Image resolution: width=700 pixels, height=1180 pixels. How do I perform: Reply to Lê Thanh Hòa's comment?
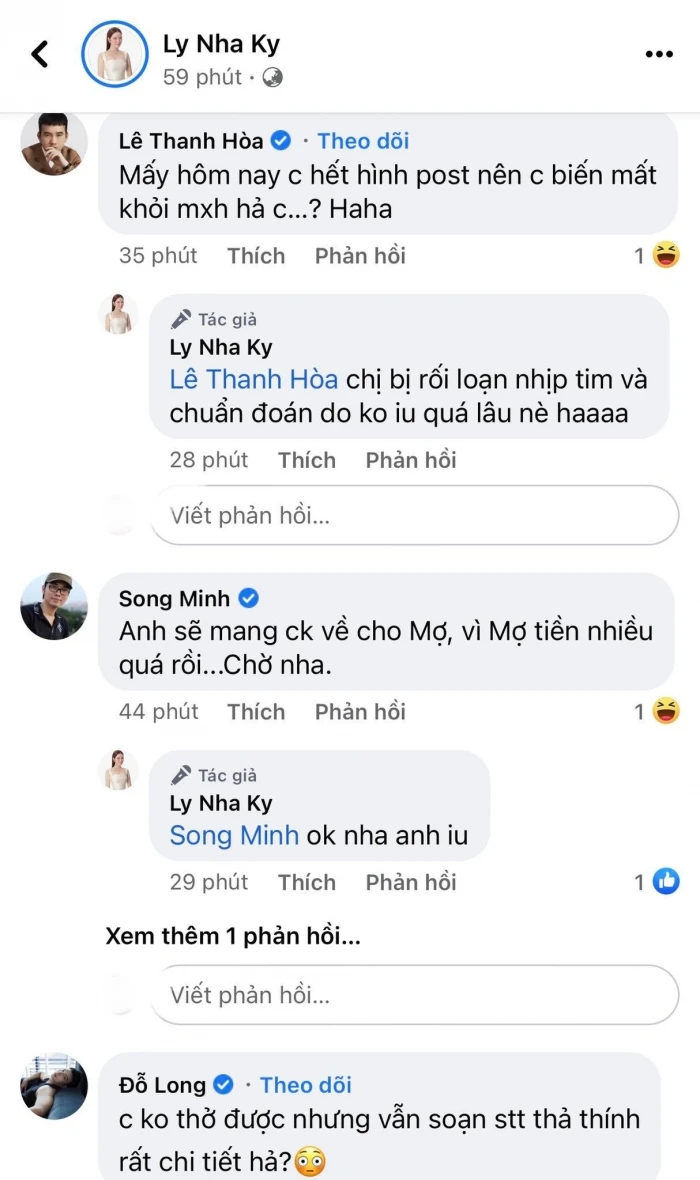360,256
